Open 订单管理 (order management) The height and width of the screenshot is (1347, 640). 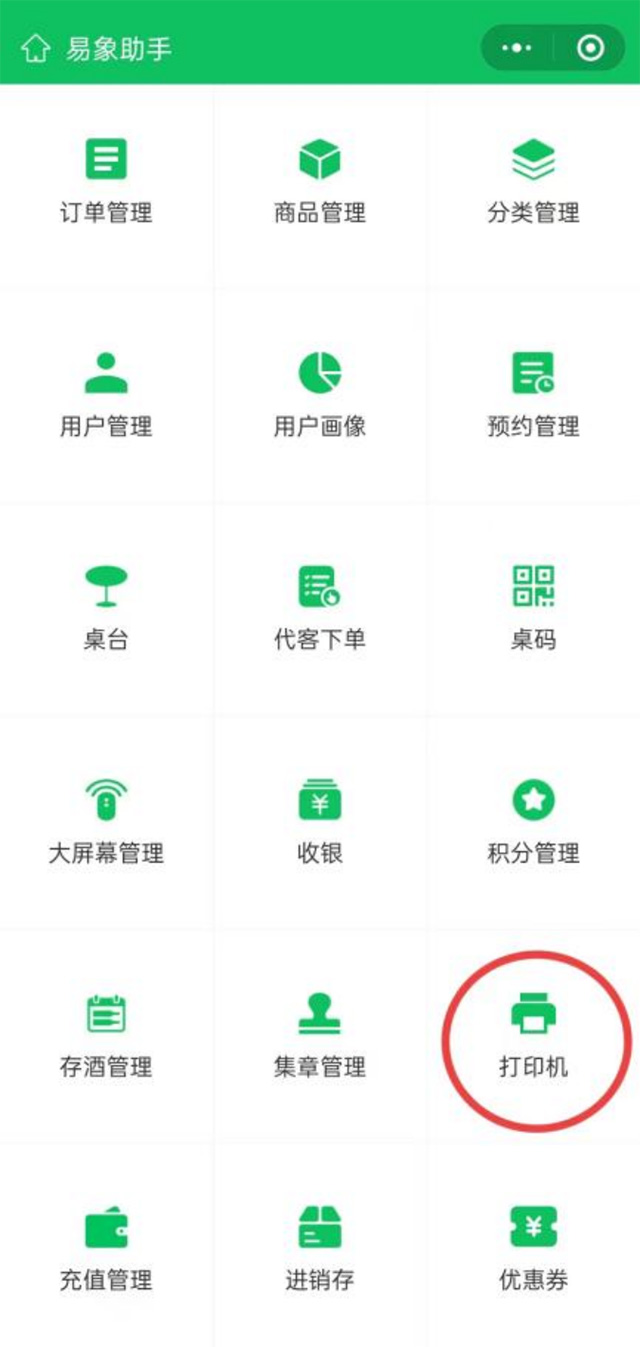click(106, 182)
